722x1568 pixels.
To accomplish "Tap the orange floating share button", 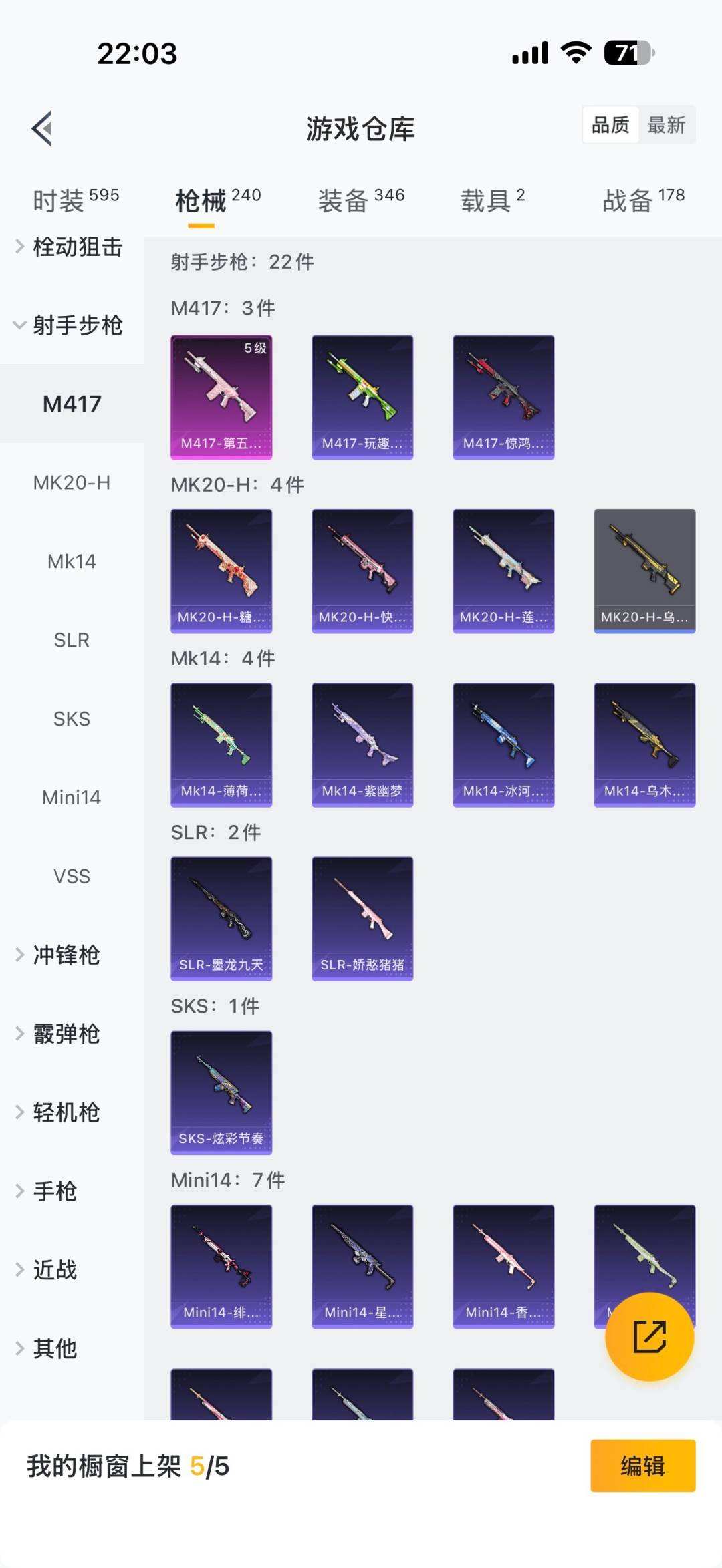I will [649, 1336].
